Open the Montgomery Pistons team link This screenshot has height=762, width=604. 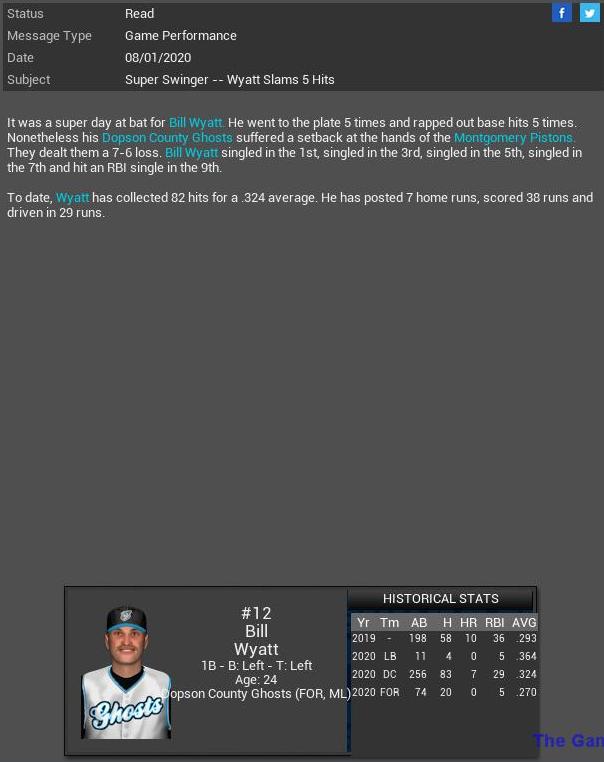click(513, 138)
